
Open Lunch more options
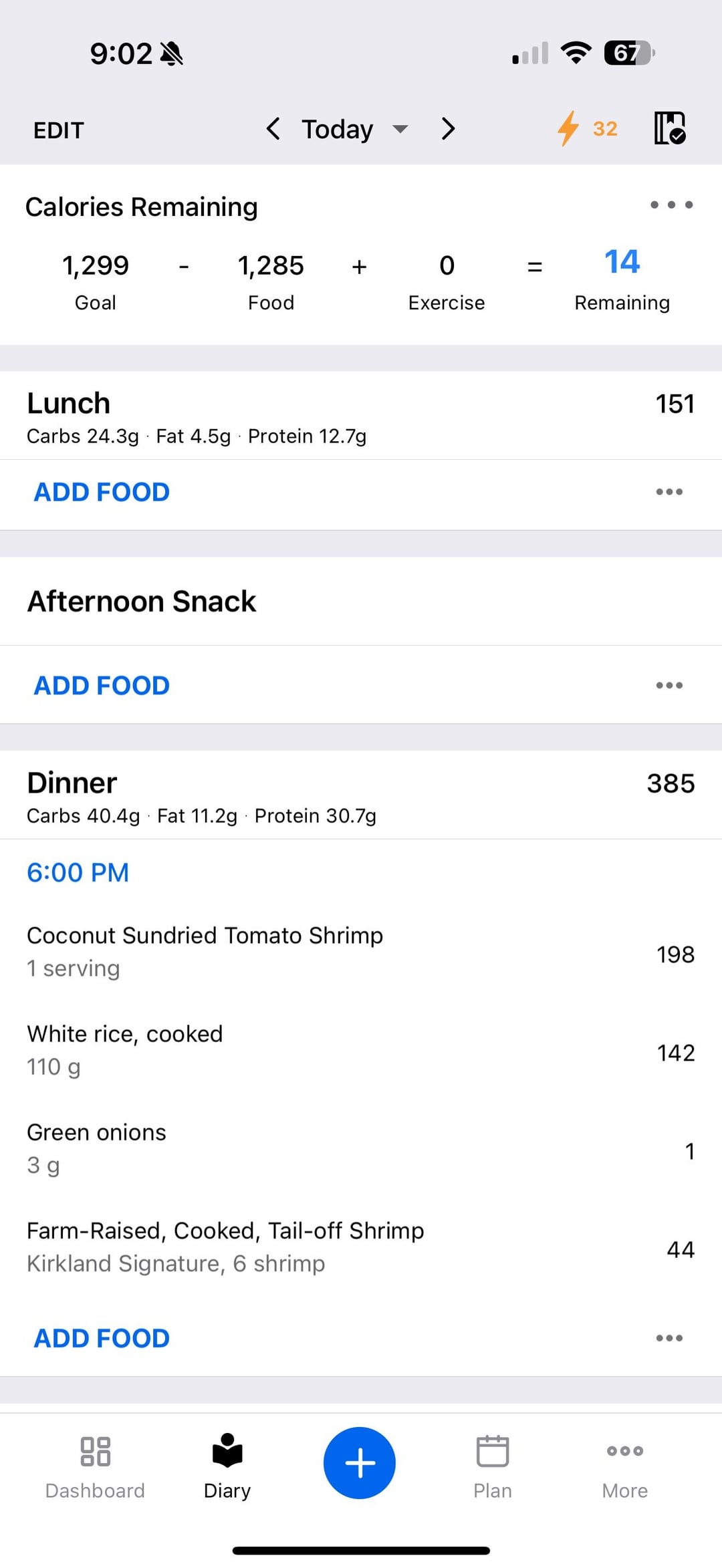(x=669, y=492)
